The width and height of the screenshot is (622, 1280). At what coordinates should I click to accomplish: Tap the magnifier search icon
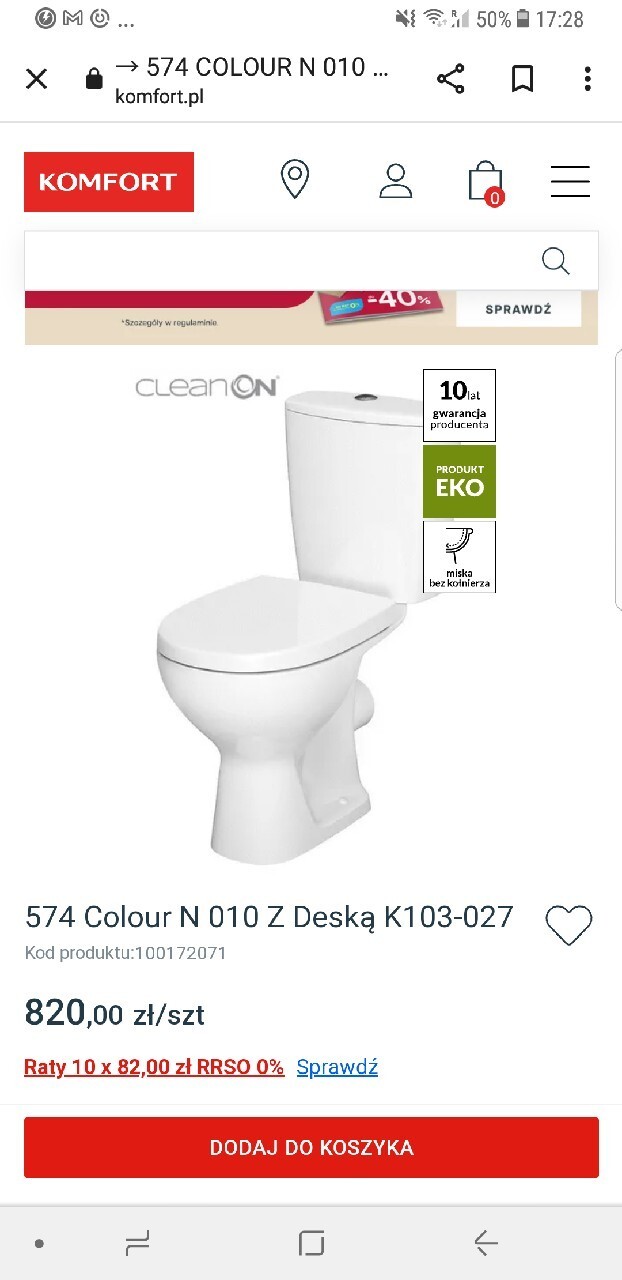click(x=555, y=261)
